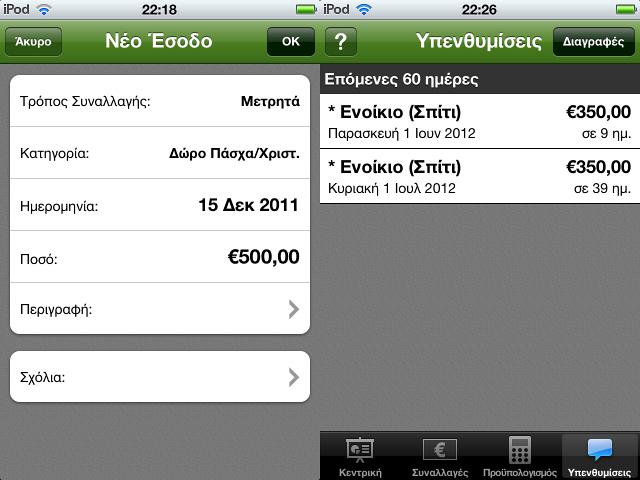The width and height of the screenshot is (640, 480).
Task: Switch to the Συναλλαγές tab
Action: (439, 456)
